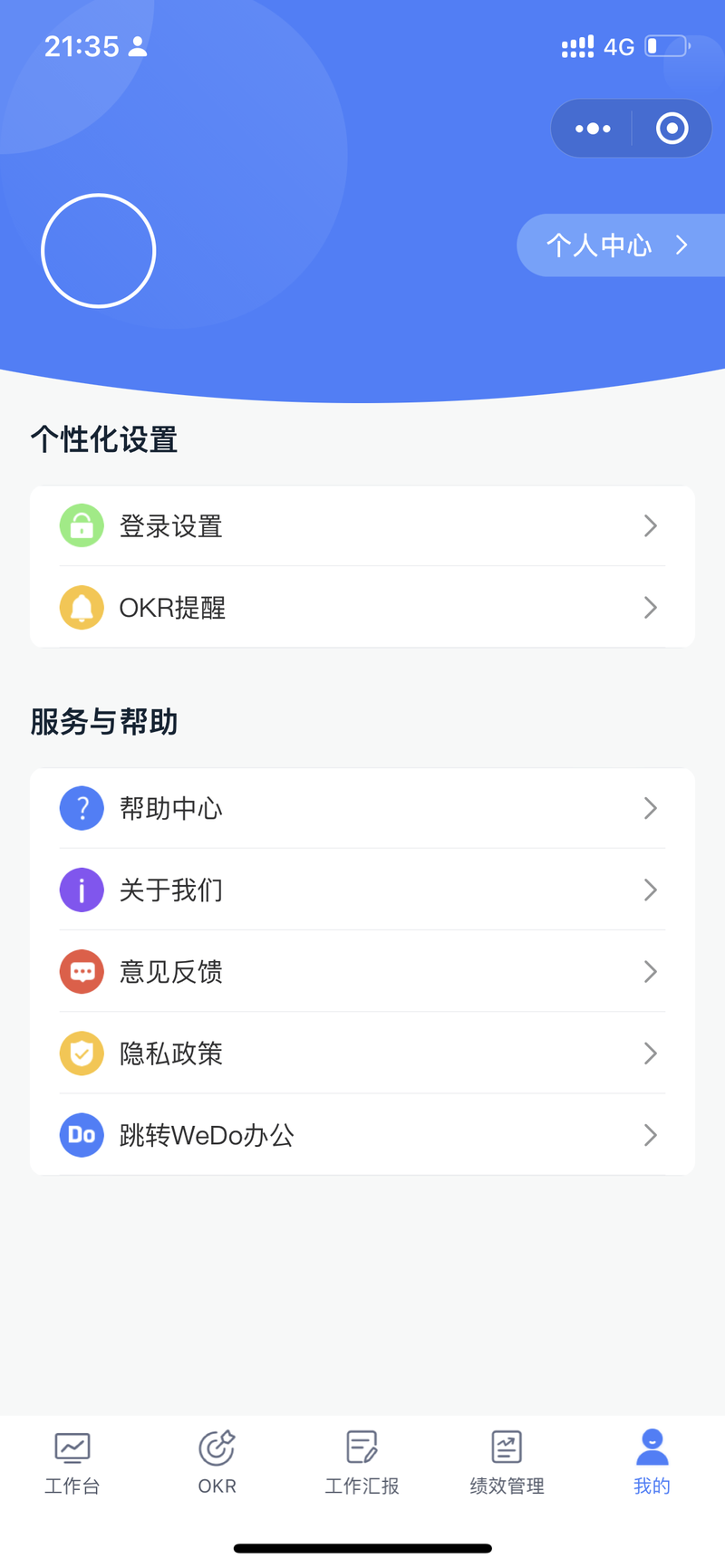Read the 隐私政策
Viewport: 725px width, 1568px height.
(362, 1053)
